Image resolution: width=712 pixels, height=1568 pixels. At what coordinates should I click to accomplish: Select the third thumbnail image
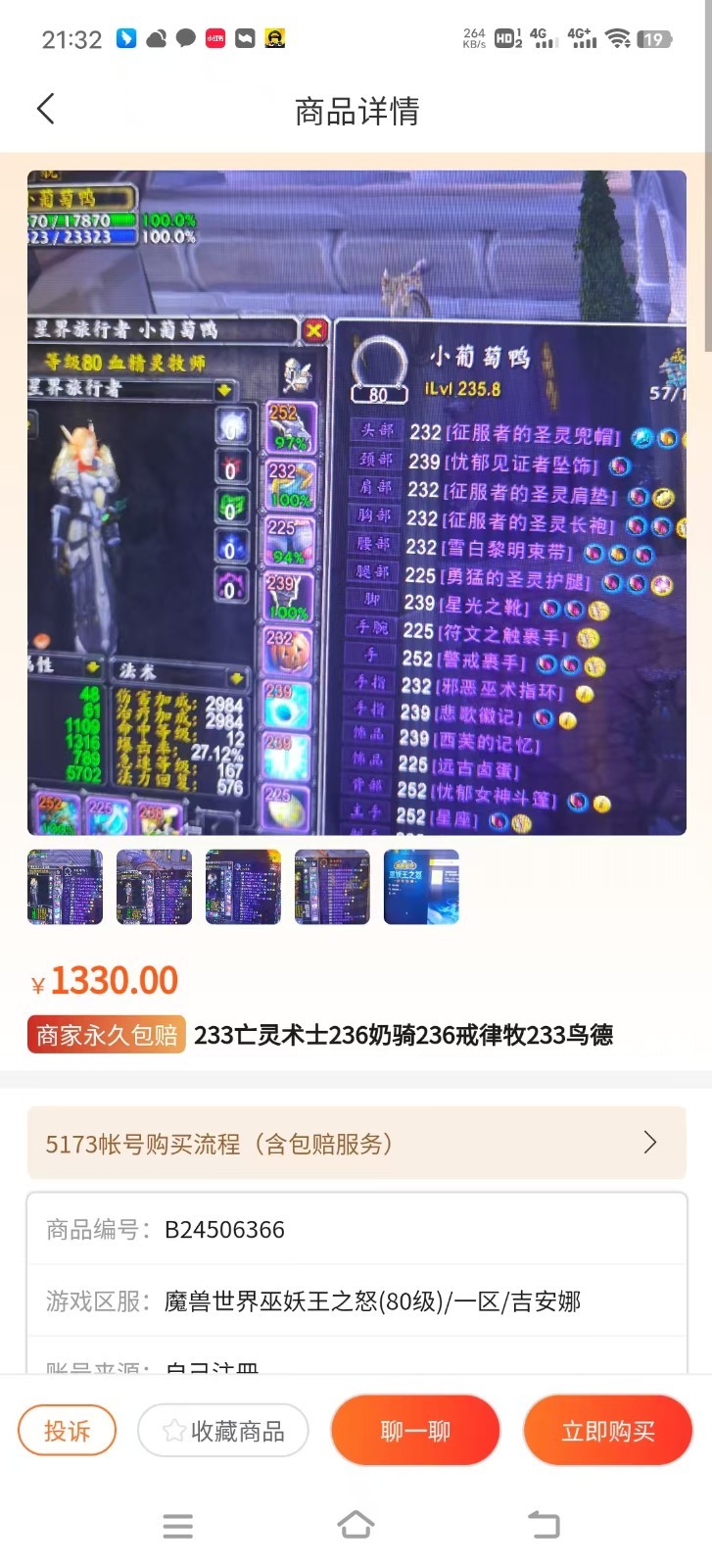tap(243, 887)
